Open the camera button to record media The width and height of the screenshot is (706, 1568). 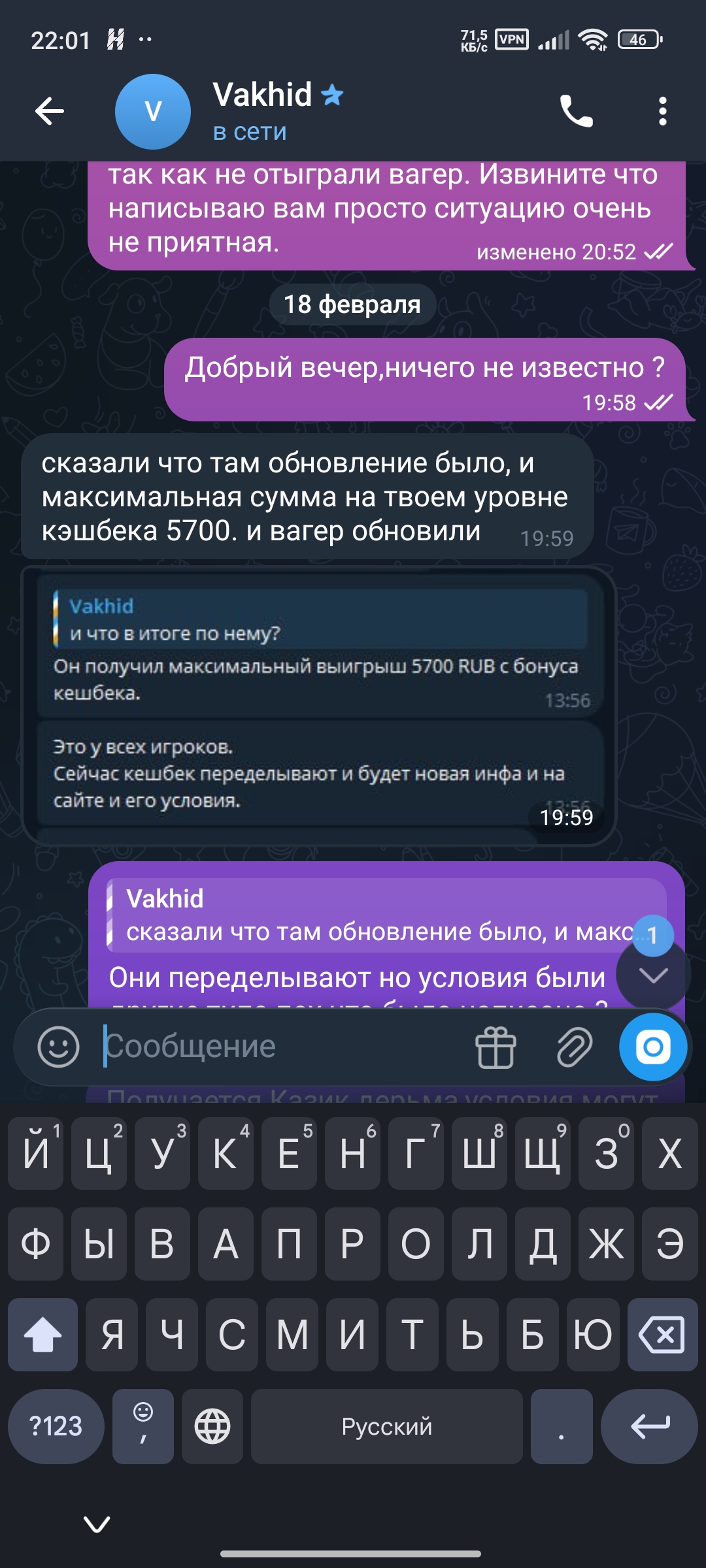coord(652,1047)
